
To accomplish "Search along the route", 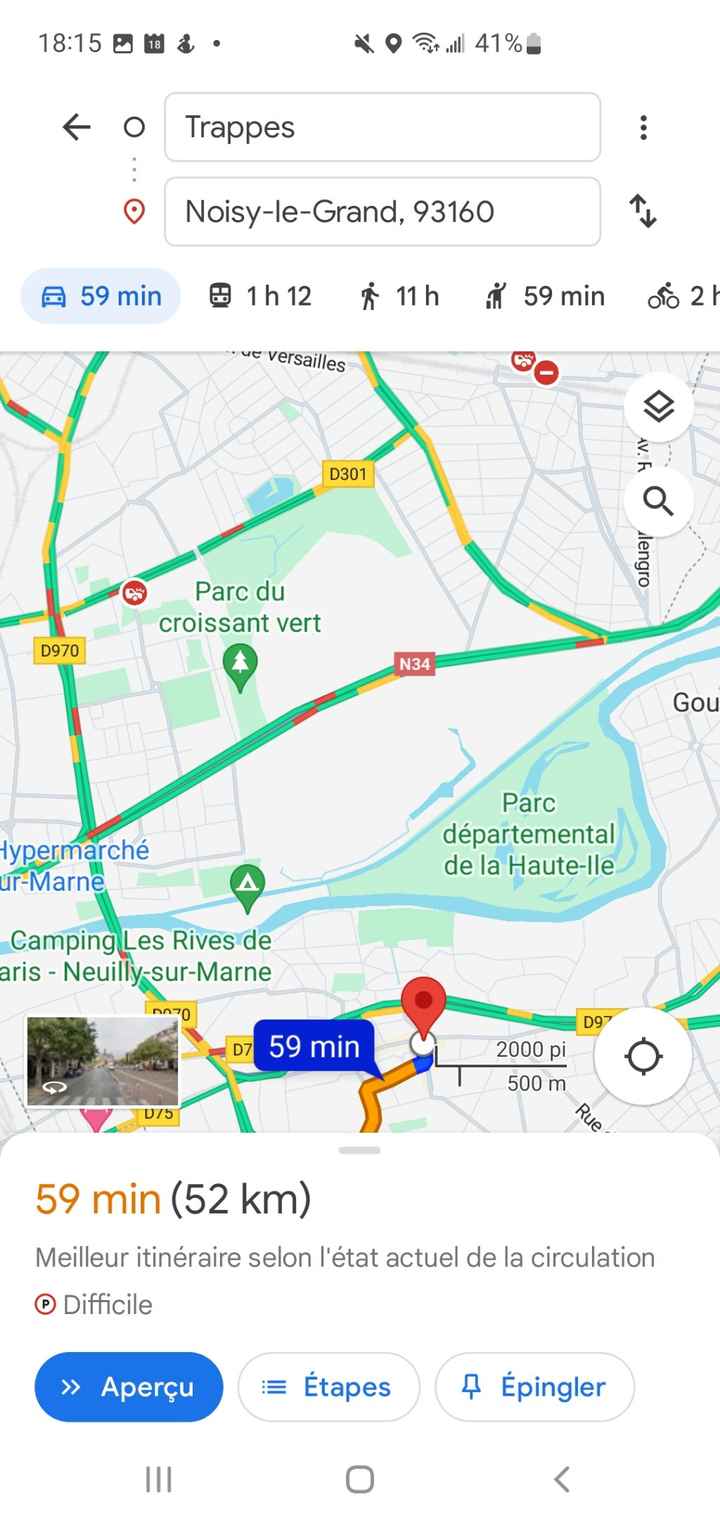I will click(x=658, y=500).
